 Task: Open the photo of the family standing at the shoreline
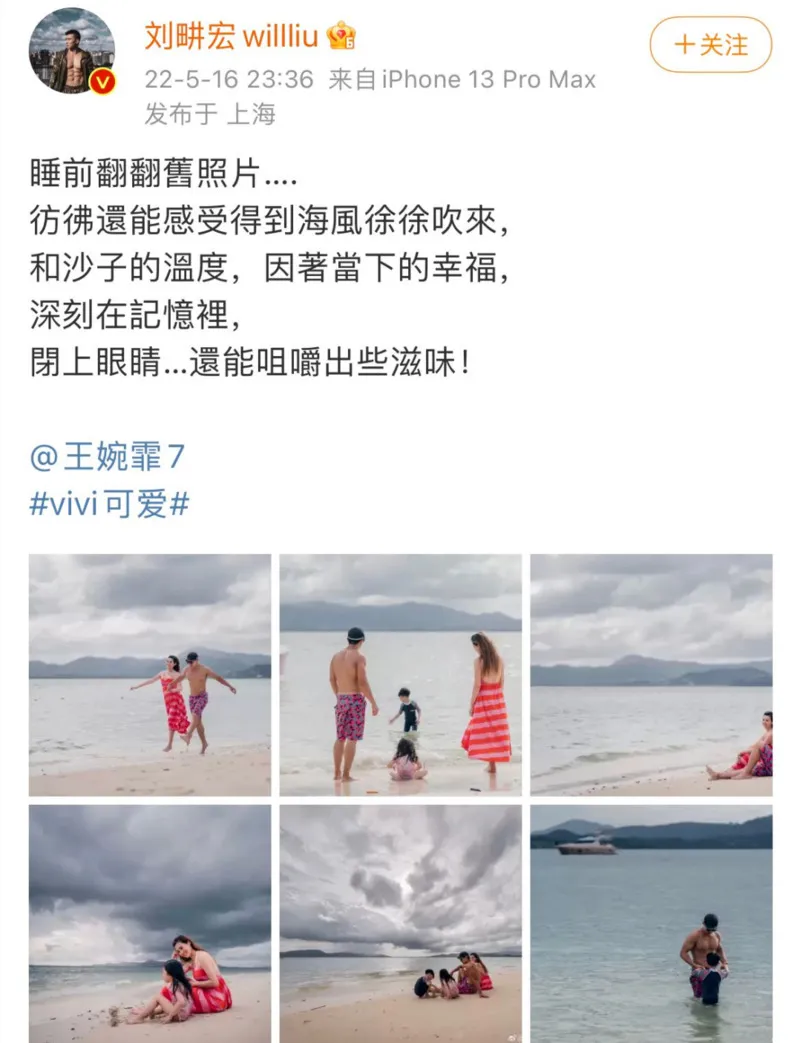[400, 675]
